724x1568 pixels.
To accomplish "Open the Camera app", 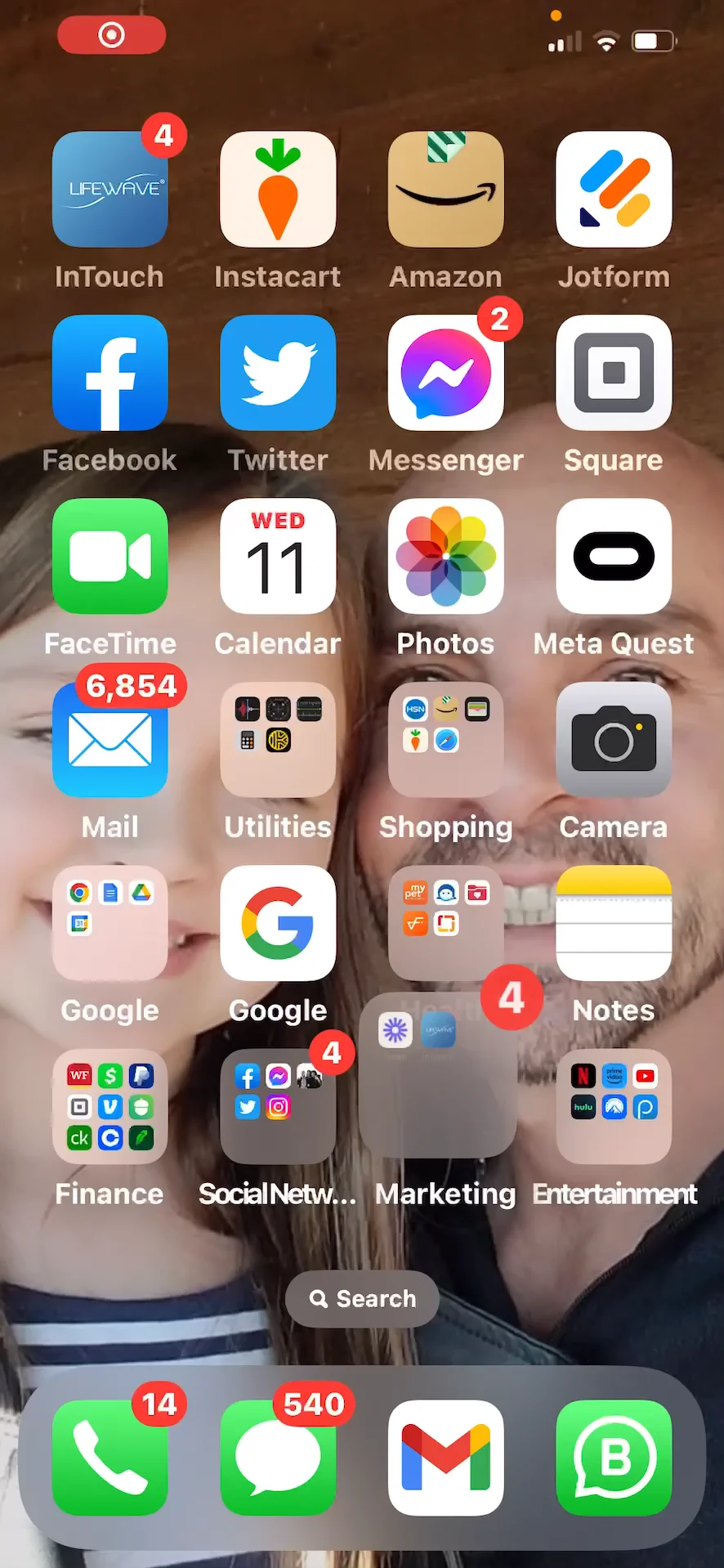I will click(614, 740).
